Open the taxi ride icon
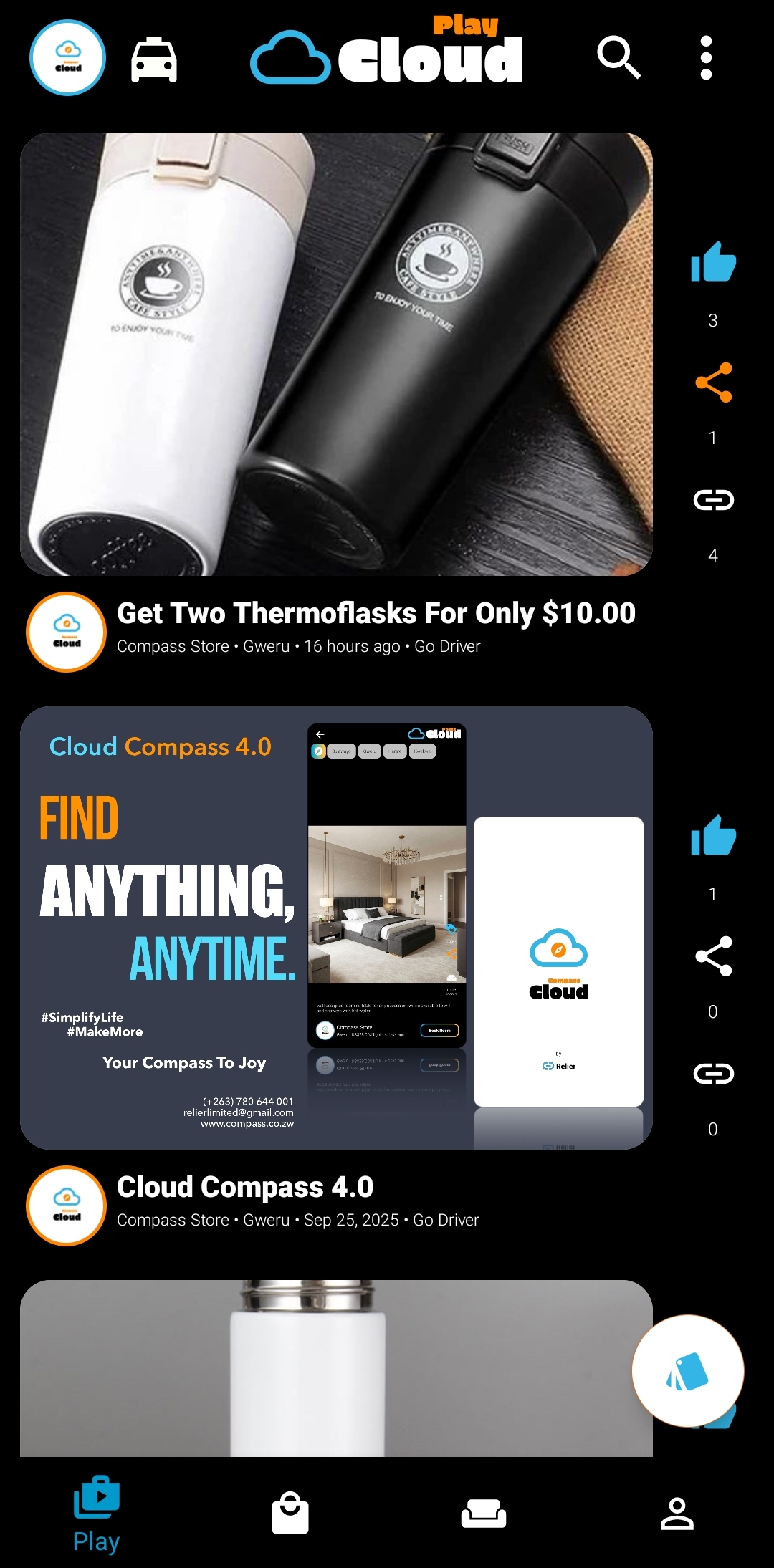774x1568 pixels. [x=154, y=59]
